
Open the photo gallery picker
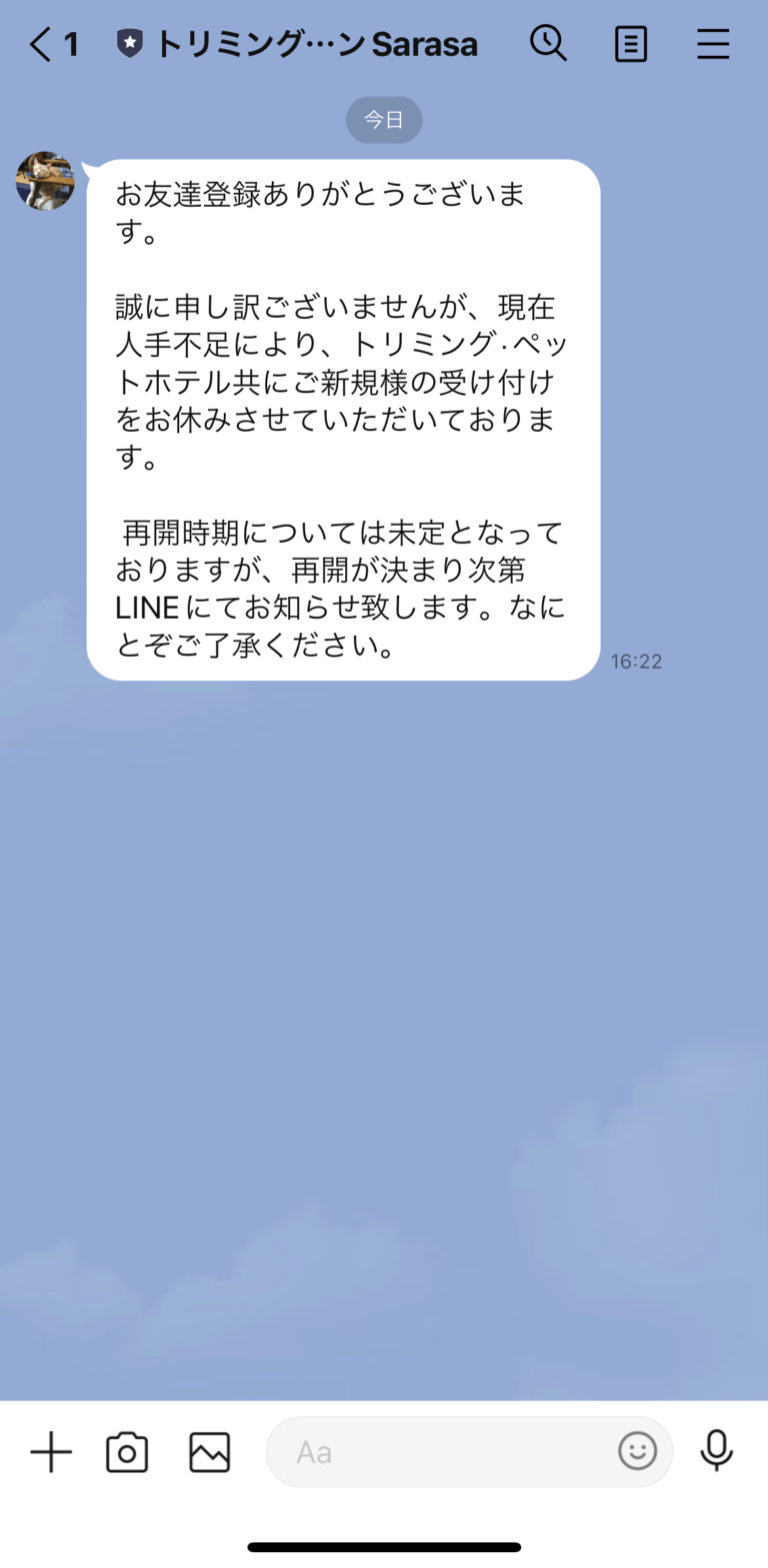click(x=207, y=1452)
